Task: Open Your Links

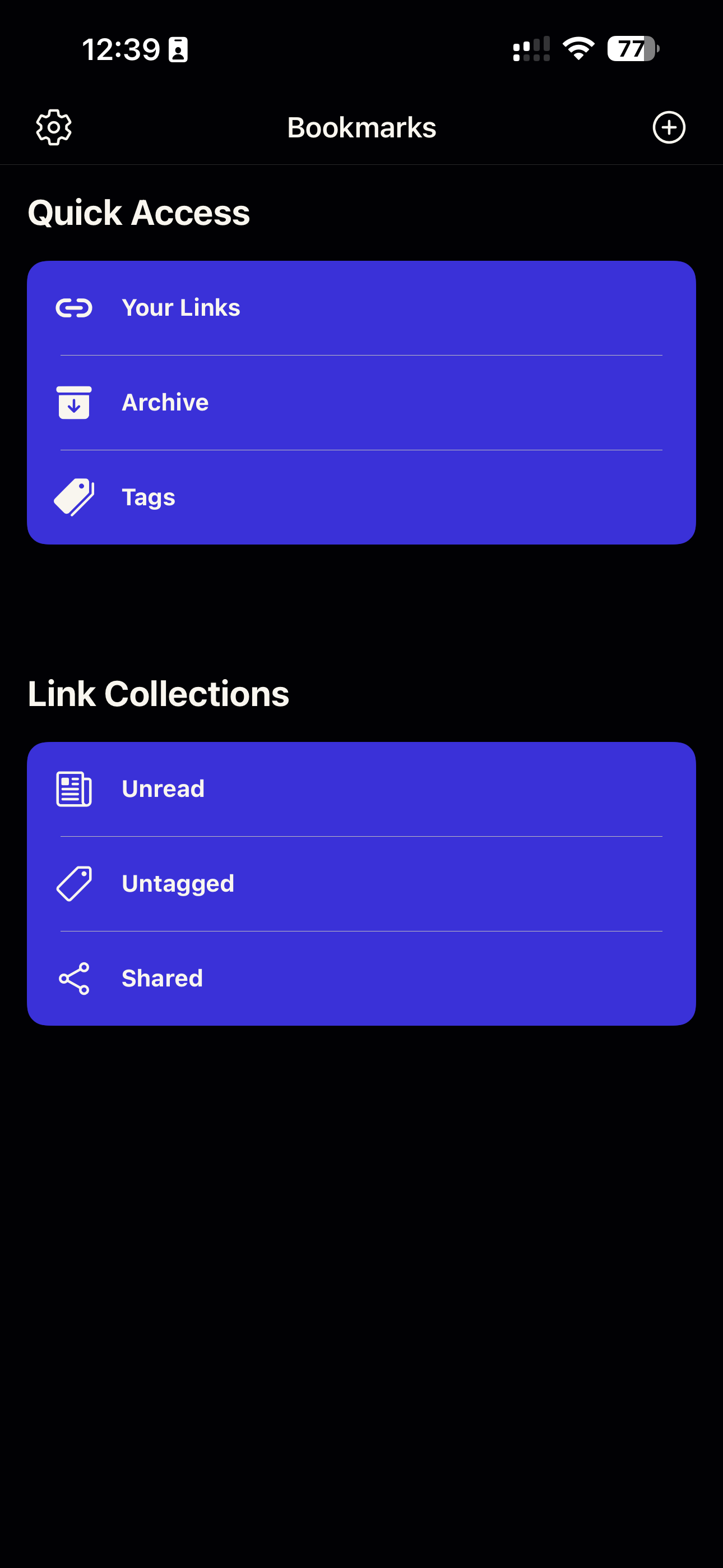Action: [361, 308]
